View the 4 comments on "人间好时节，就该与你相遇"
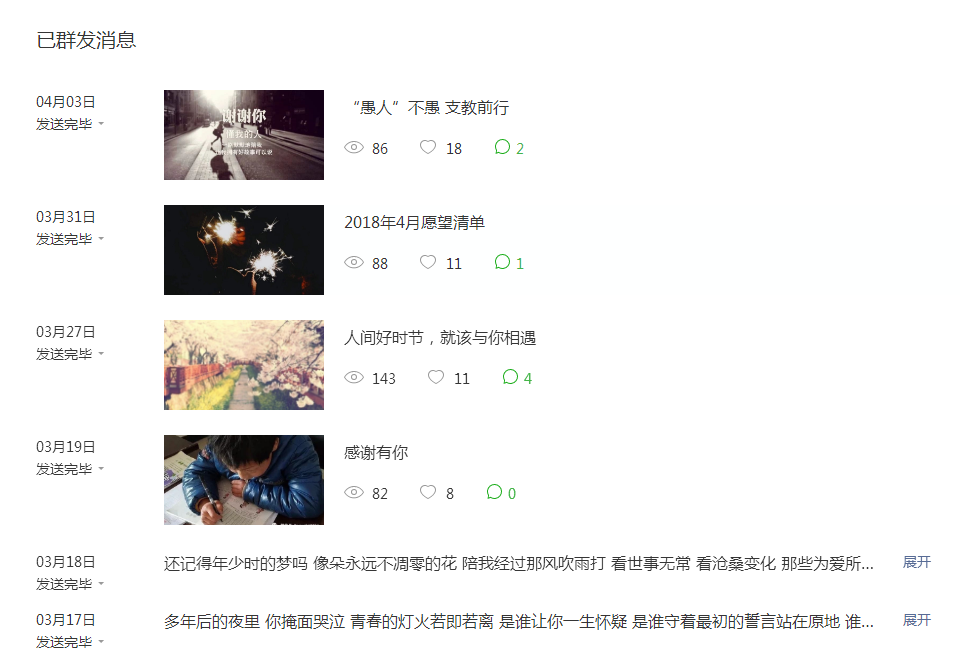 point(517,378)
